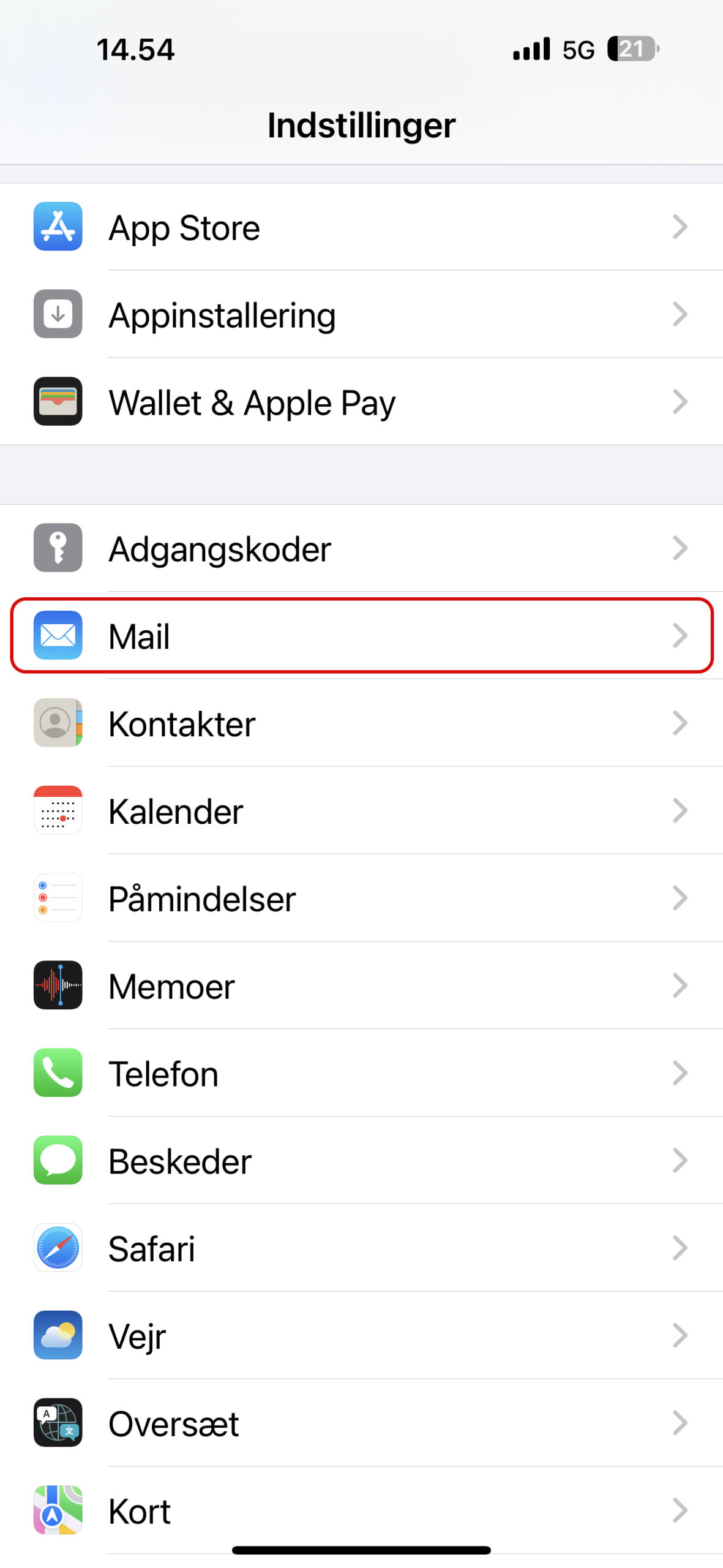Open App Store settings

click(361, 227)
